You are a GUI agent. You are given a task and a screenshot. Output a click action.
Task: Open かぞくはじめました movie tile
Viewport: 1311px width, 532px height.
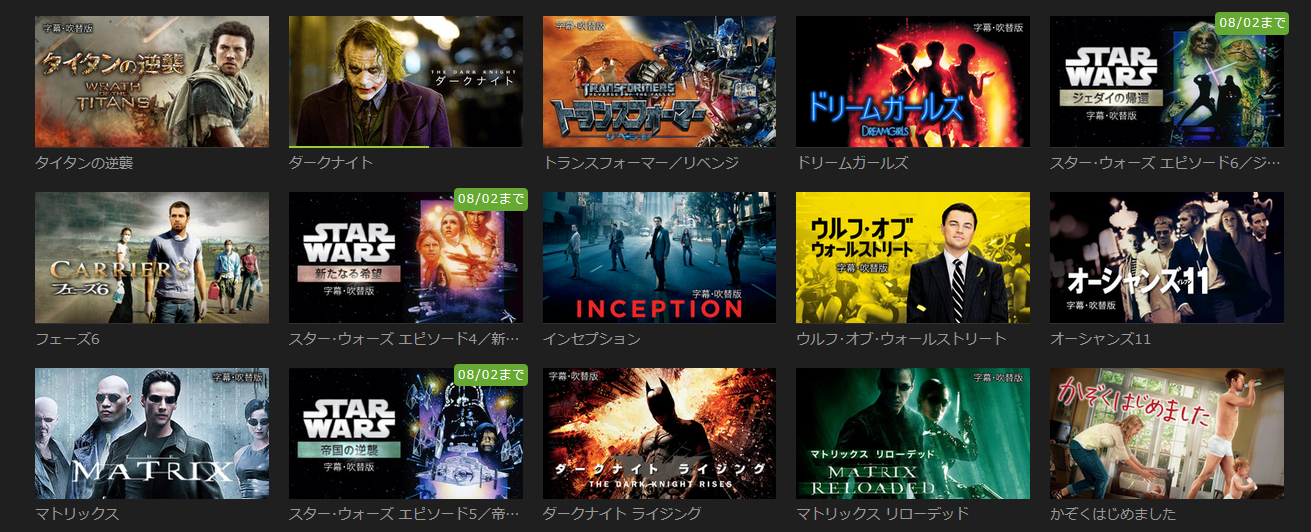click(x=1166, y=434)
